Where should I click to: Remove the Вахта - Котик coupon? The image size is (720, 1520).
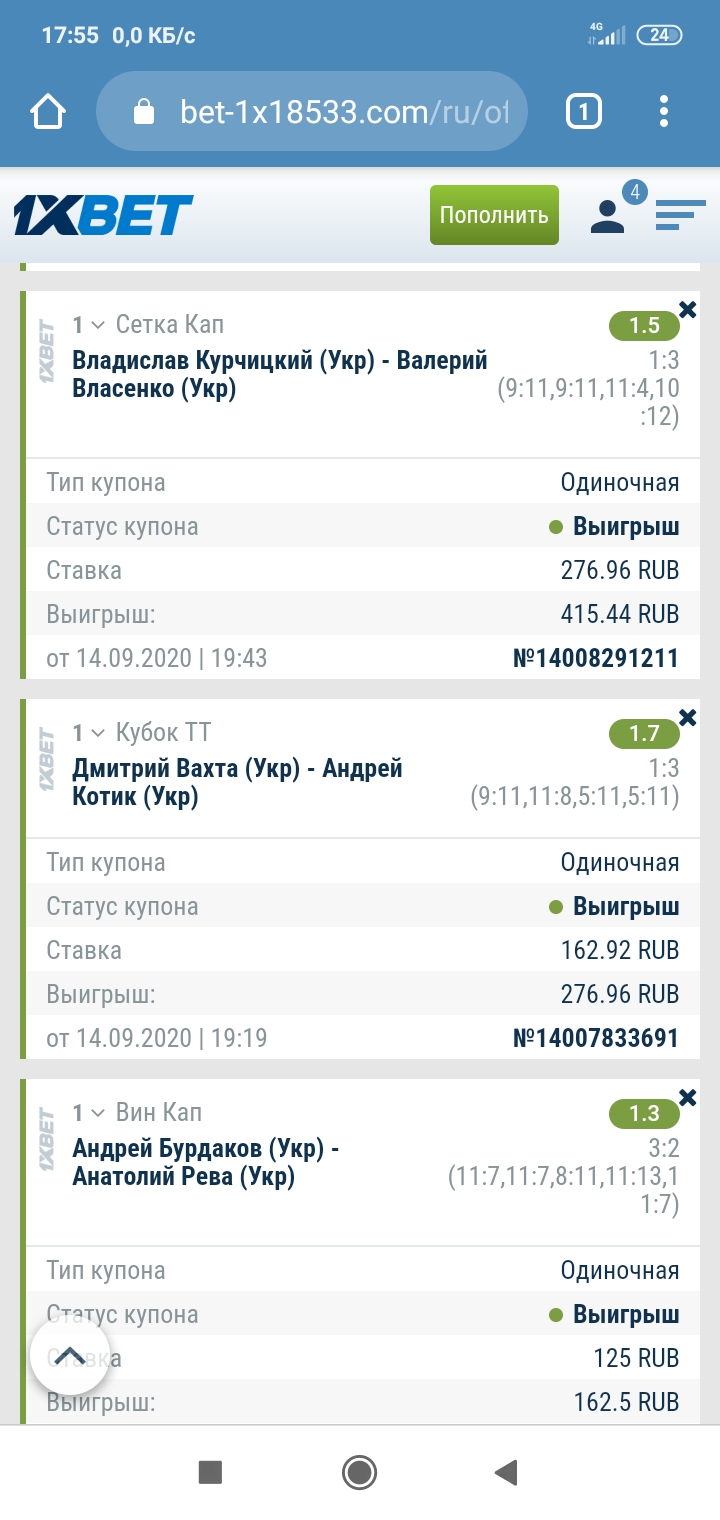(687, 717)
